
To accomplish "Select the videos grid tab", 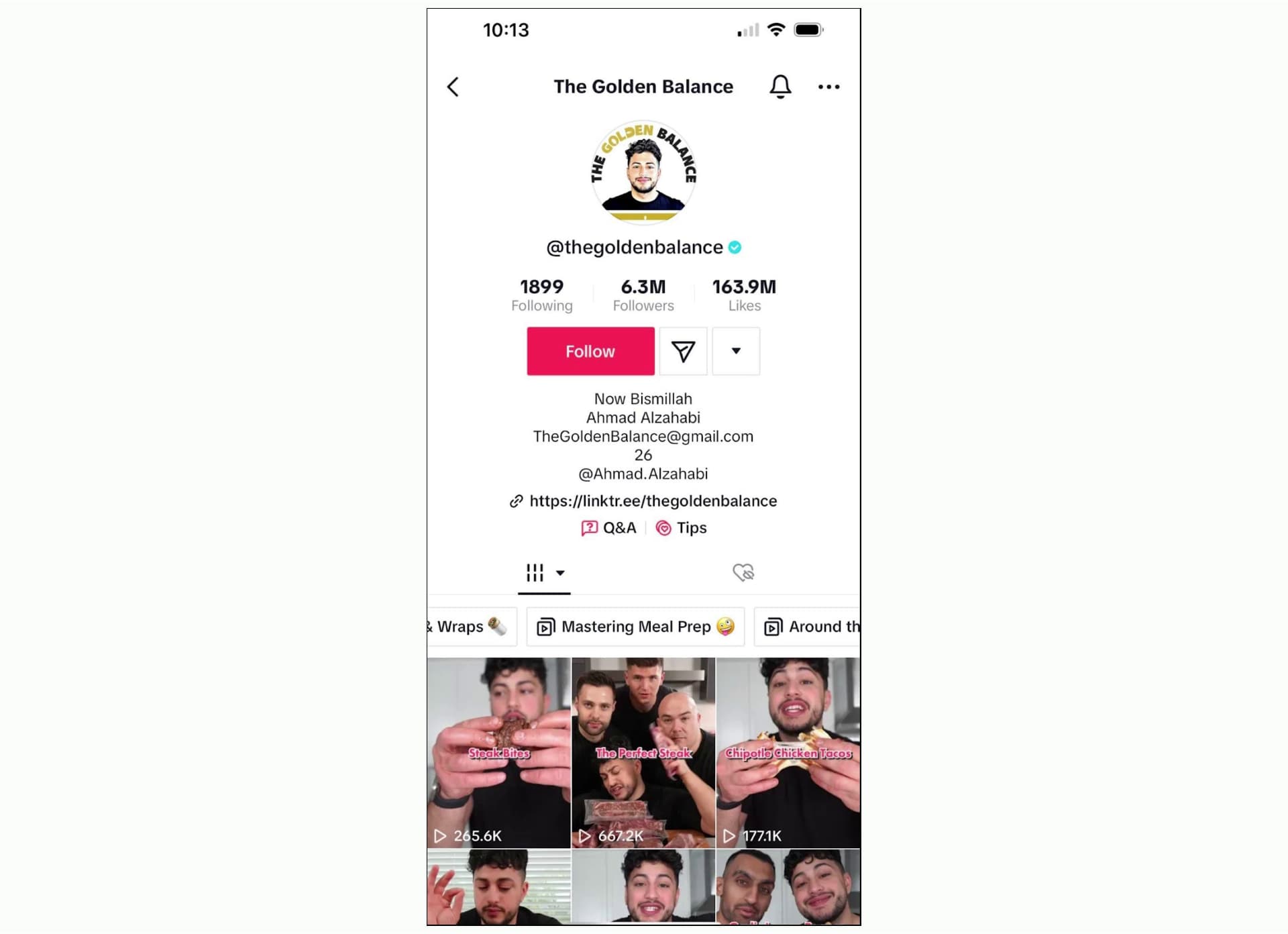I will click(x=544, y=572).
